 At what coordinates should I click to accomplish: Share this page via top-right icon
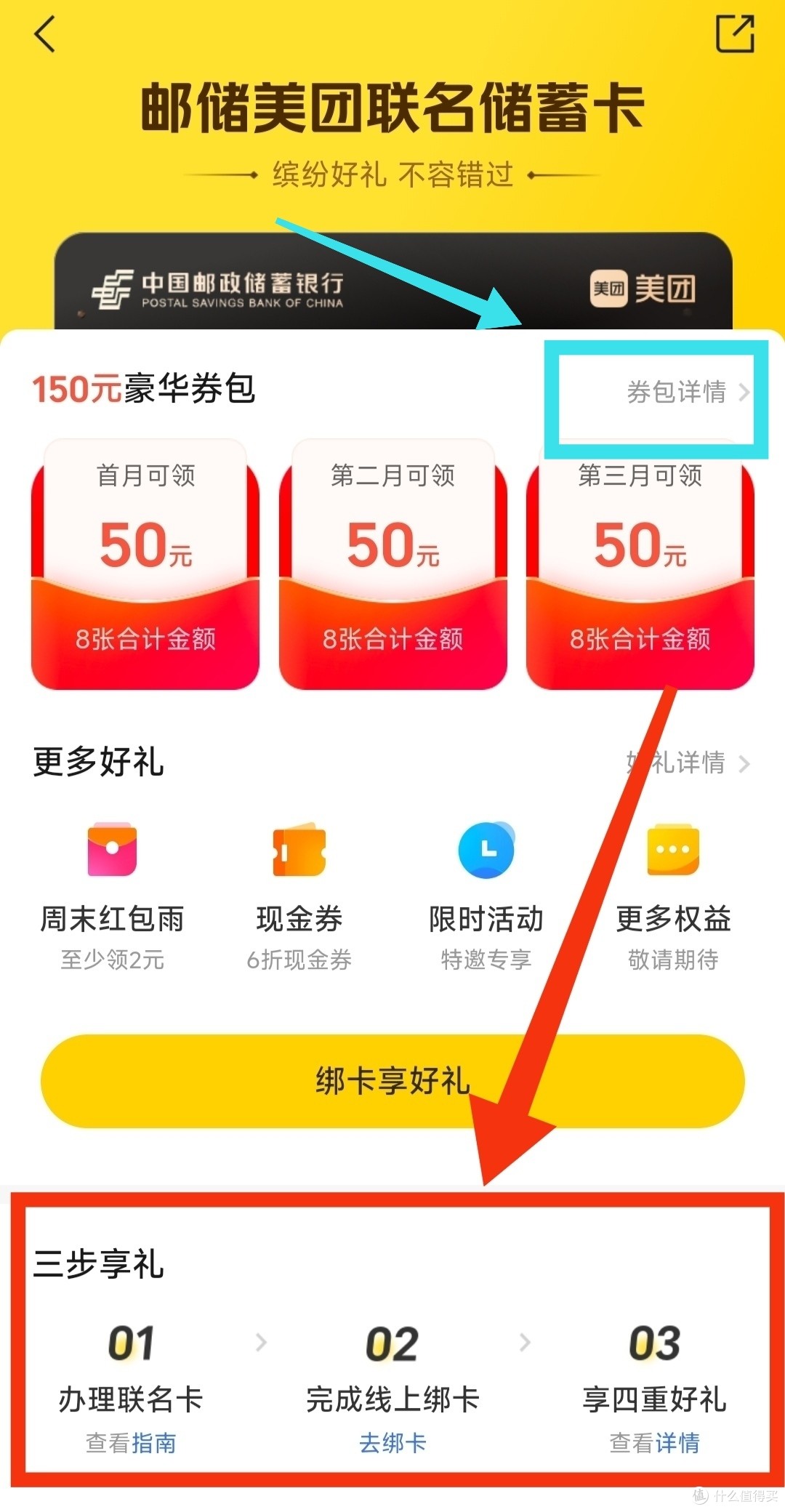tap(735, 34)
